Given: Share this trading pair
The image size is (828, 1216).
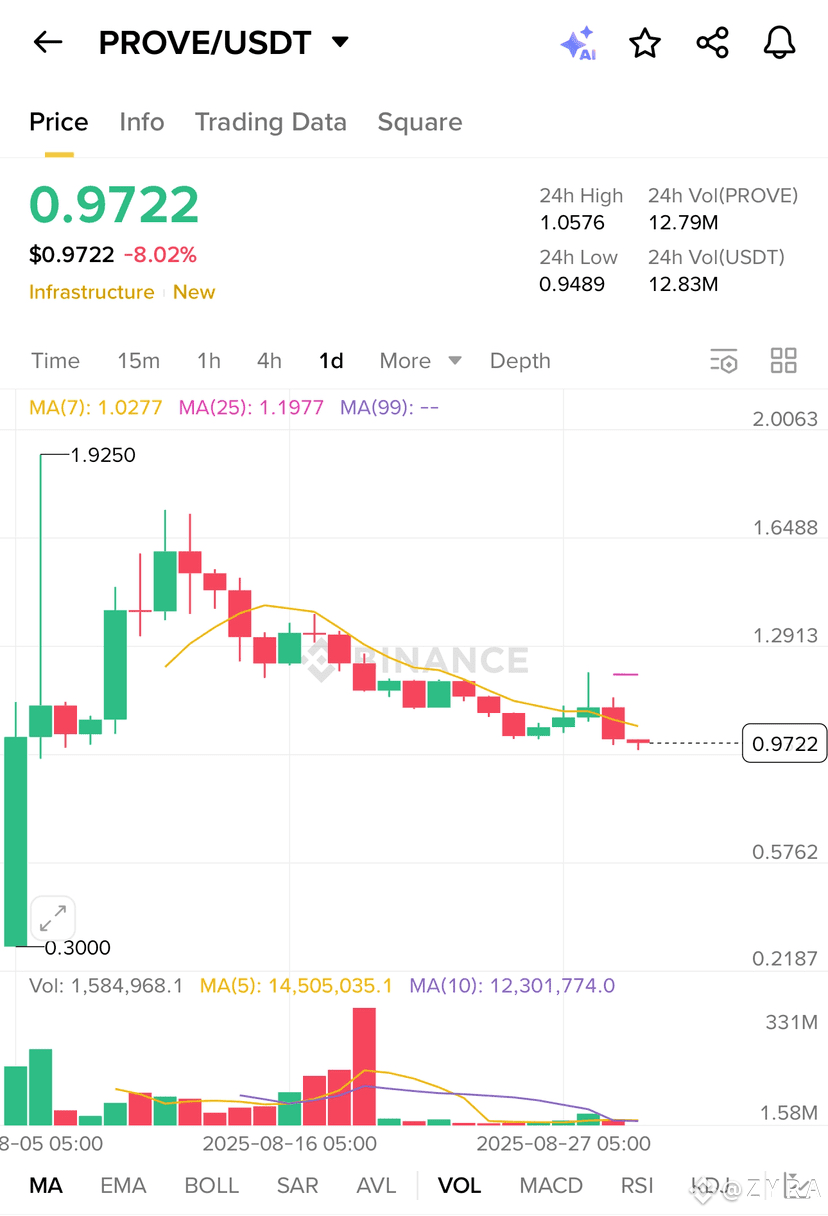Looking at the screenshot, I should pos(712,43).
